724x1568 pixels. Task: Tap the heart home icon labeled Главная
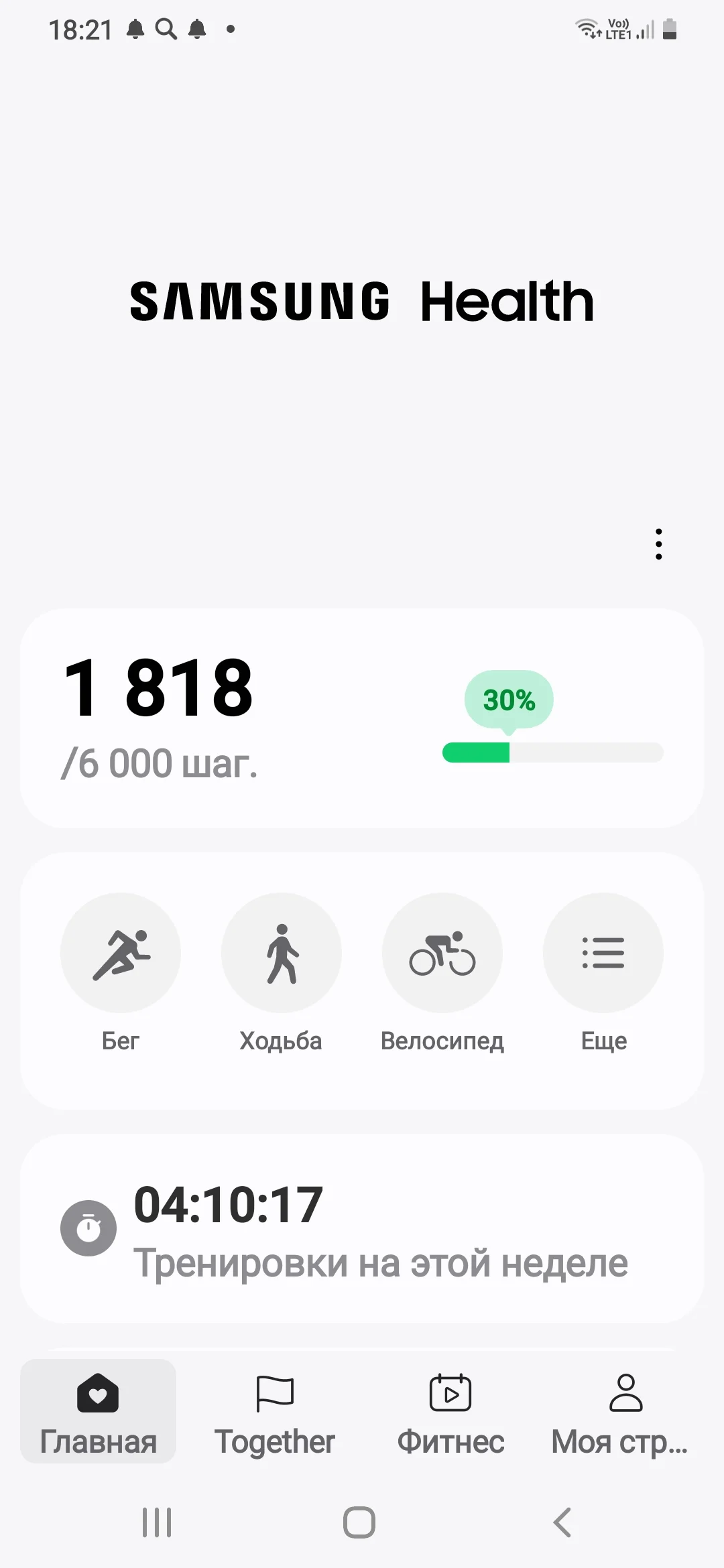point(98,1394)
